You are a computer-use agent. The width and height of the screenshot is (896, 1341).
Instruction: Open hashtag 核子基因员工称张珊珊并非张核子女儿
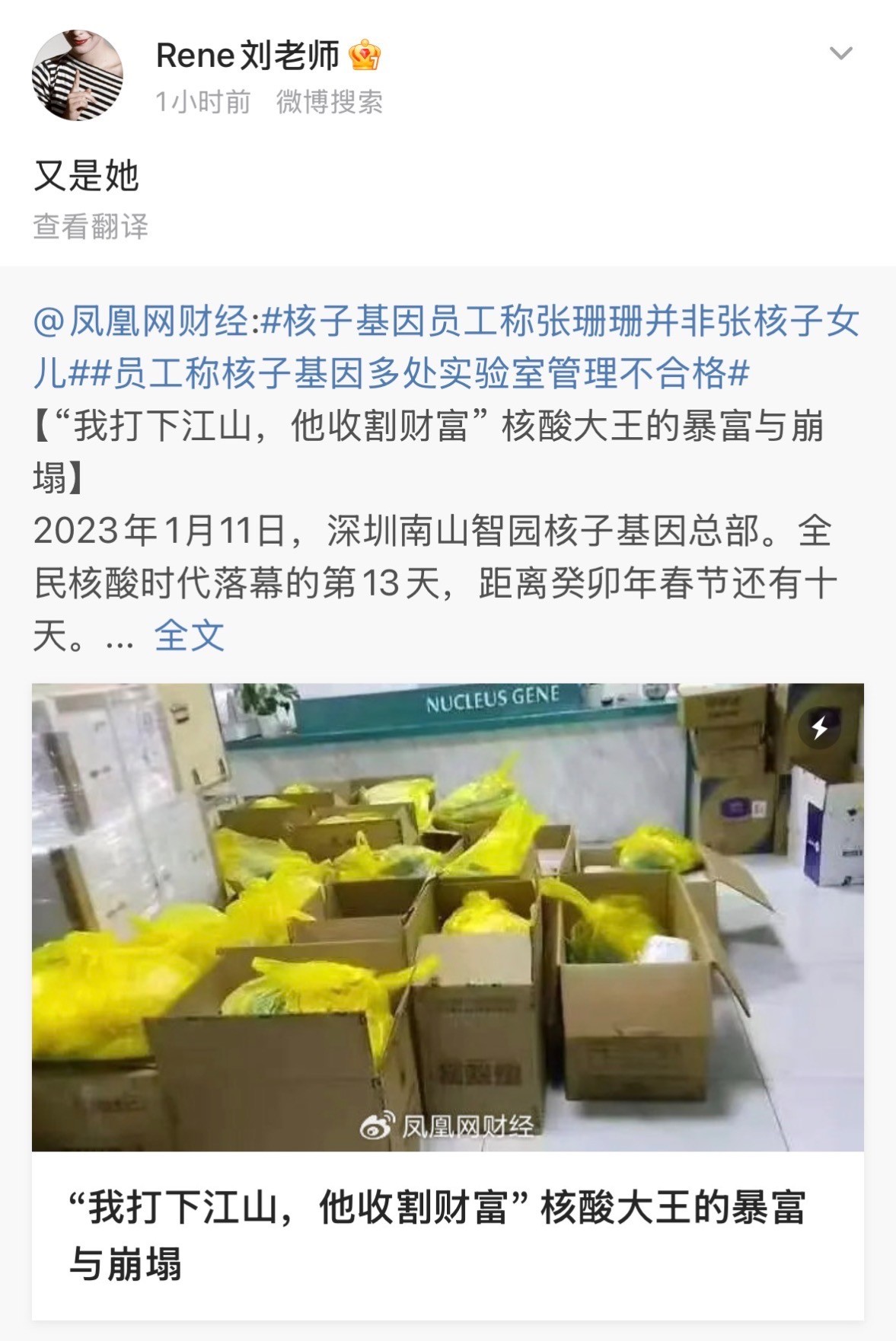[x=560, y=321]
